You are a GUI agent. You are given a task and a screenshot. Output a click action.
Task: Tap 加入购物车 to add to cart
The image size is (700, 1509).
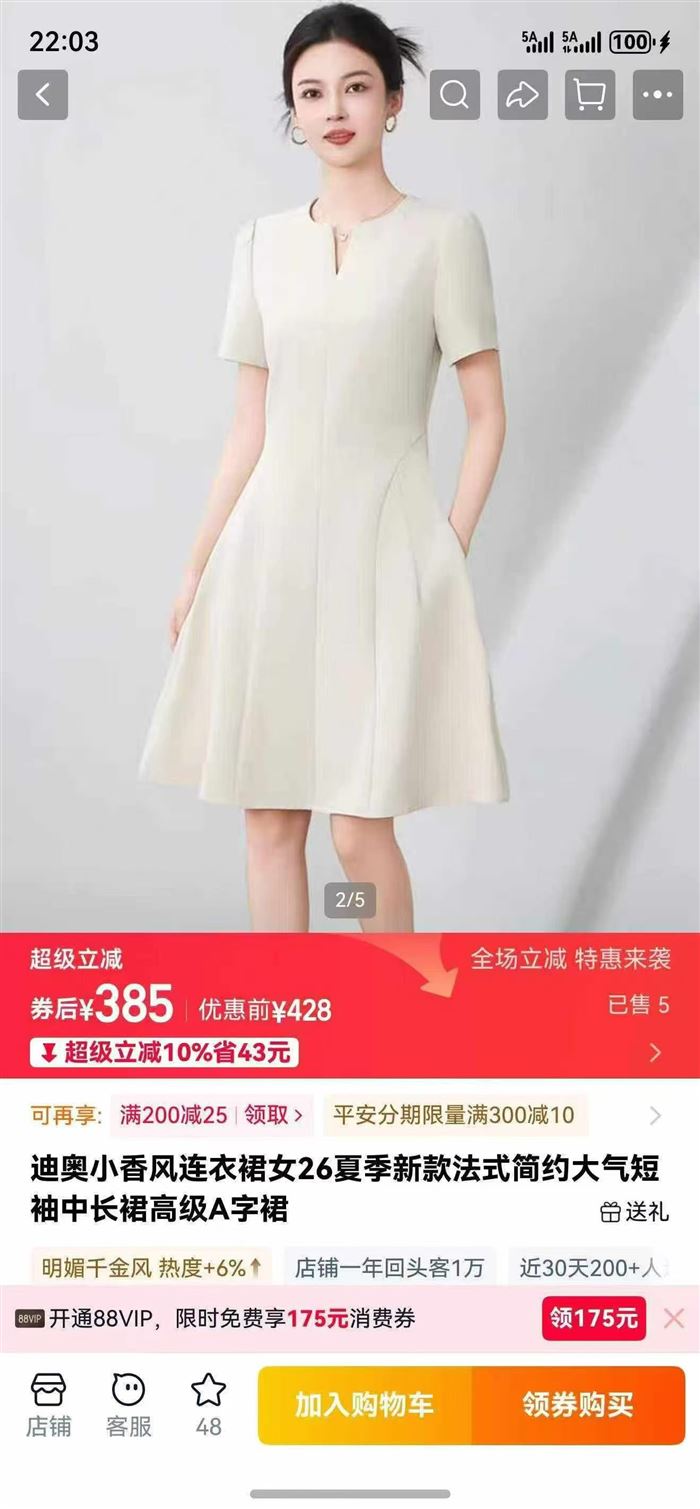tap(365, 1404)
